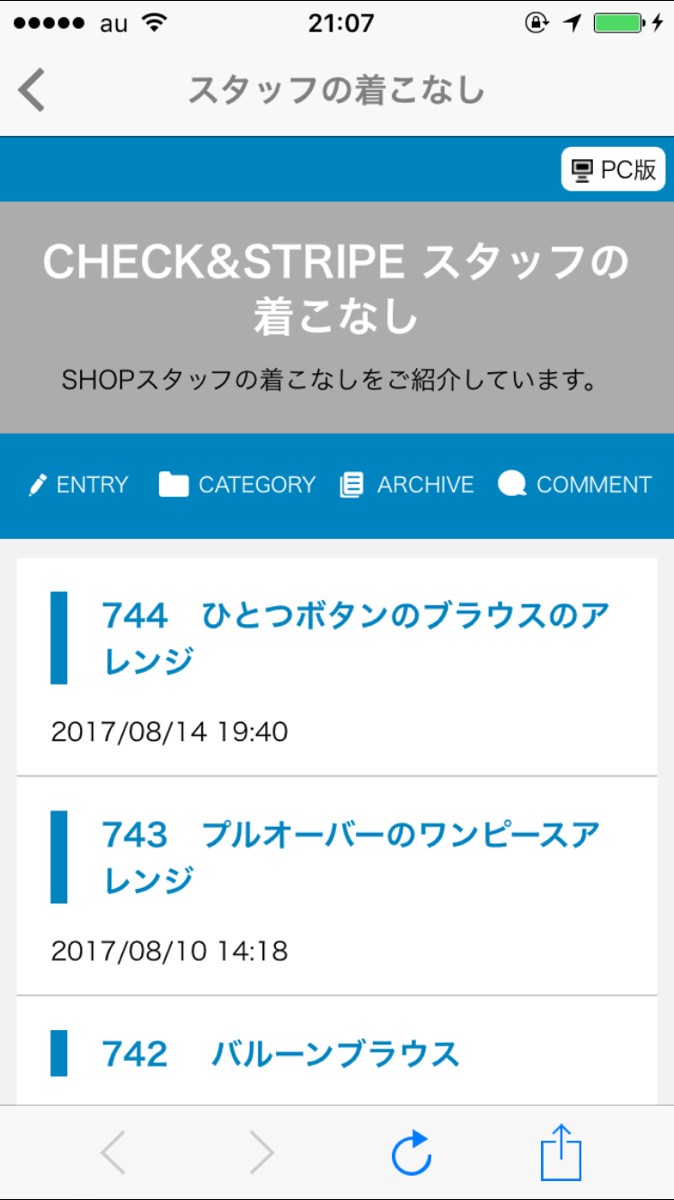
Task: Share this page
Action: [x=561, y=1153]
